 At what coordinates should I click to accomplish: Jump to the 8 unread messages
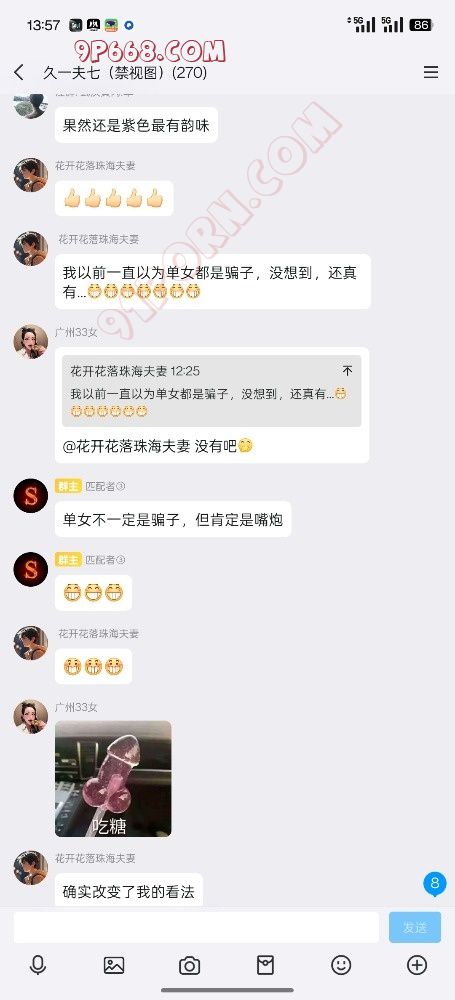coord(435,884)
